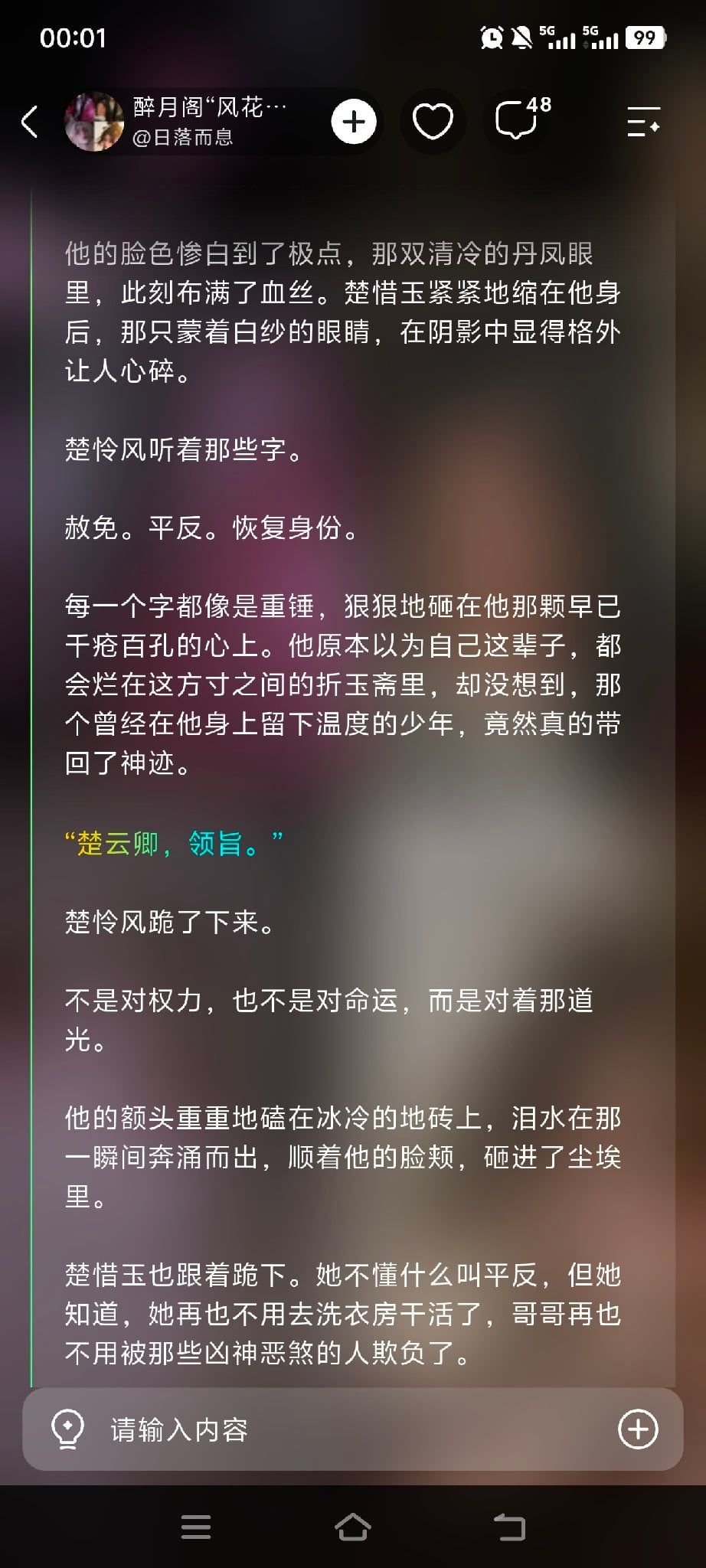706x1568 pixels.
Task: Open the menu with sparkle icon
Action: click(x=643, y=122)
